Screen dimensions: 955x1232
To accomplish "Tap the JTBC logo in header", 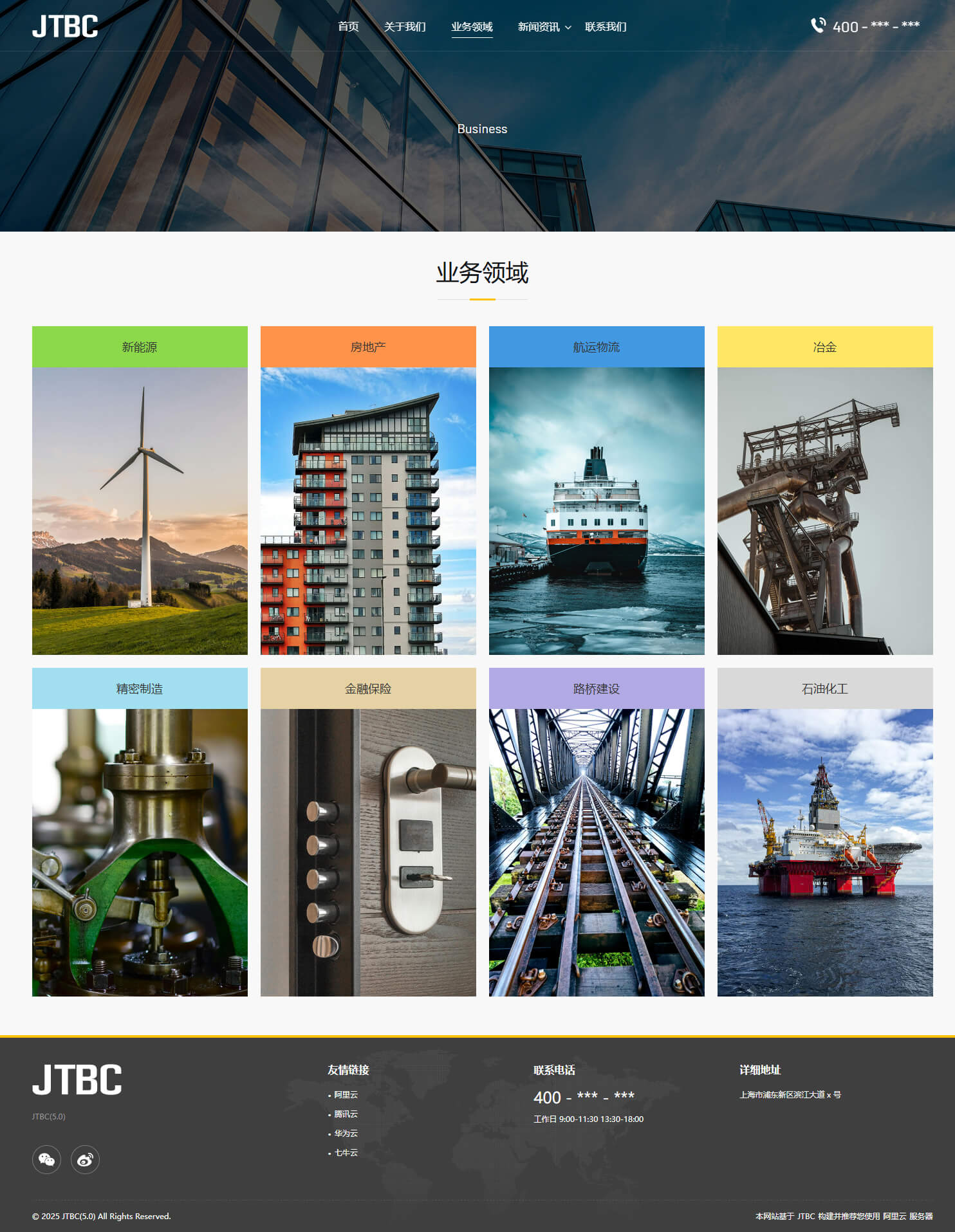I will click(x=65, y=26).
